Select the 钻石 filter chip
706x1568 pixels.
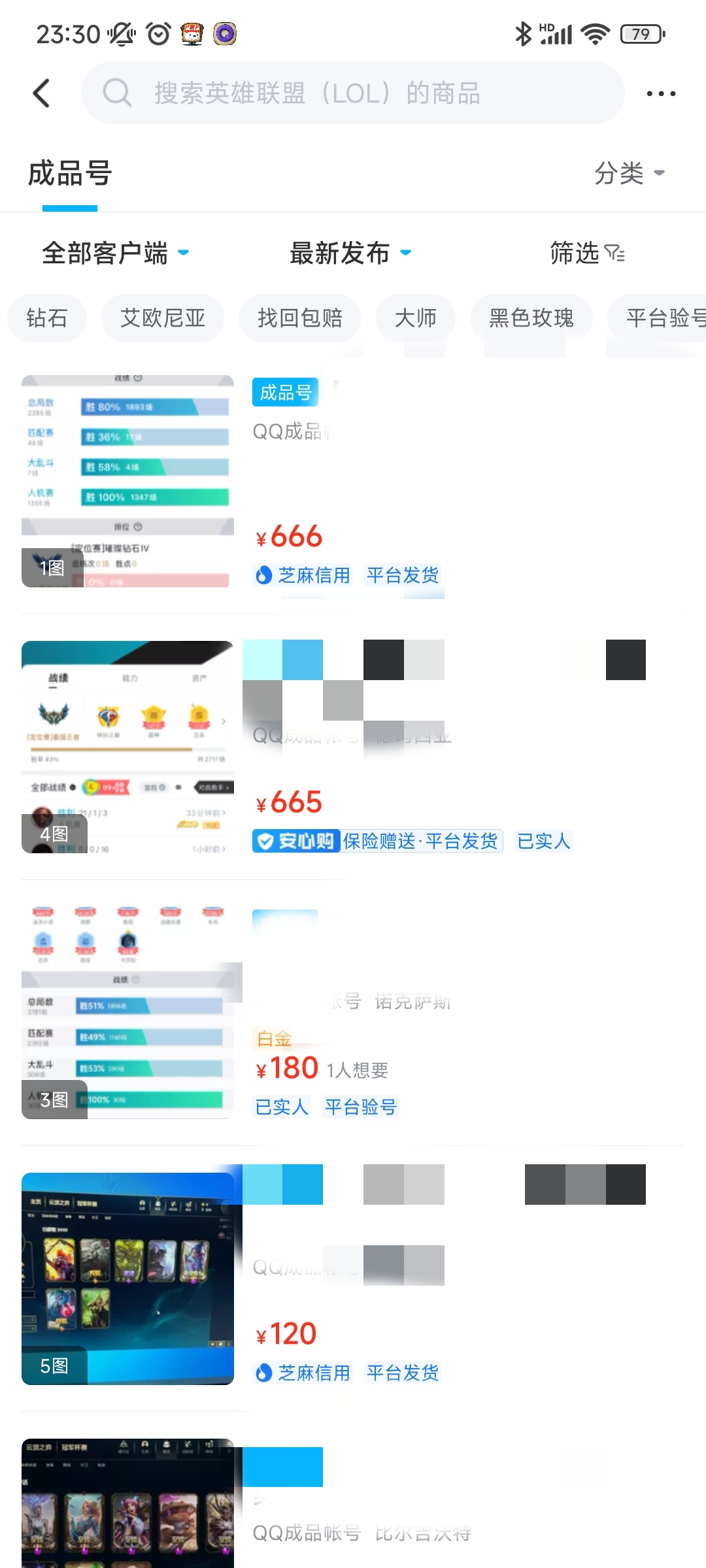coord(47,318)
